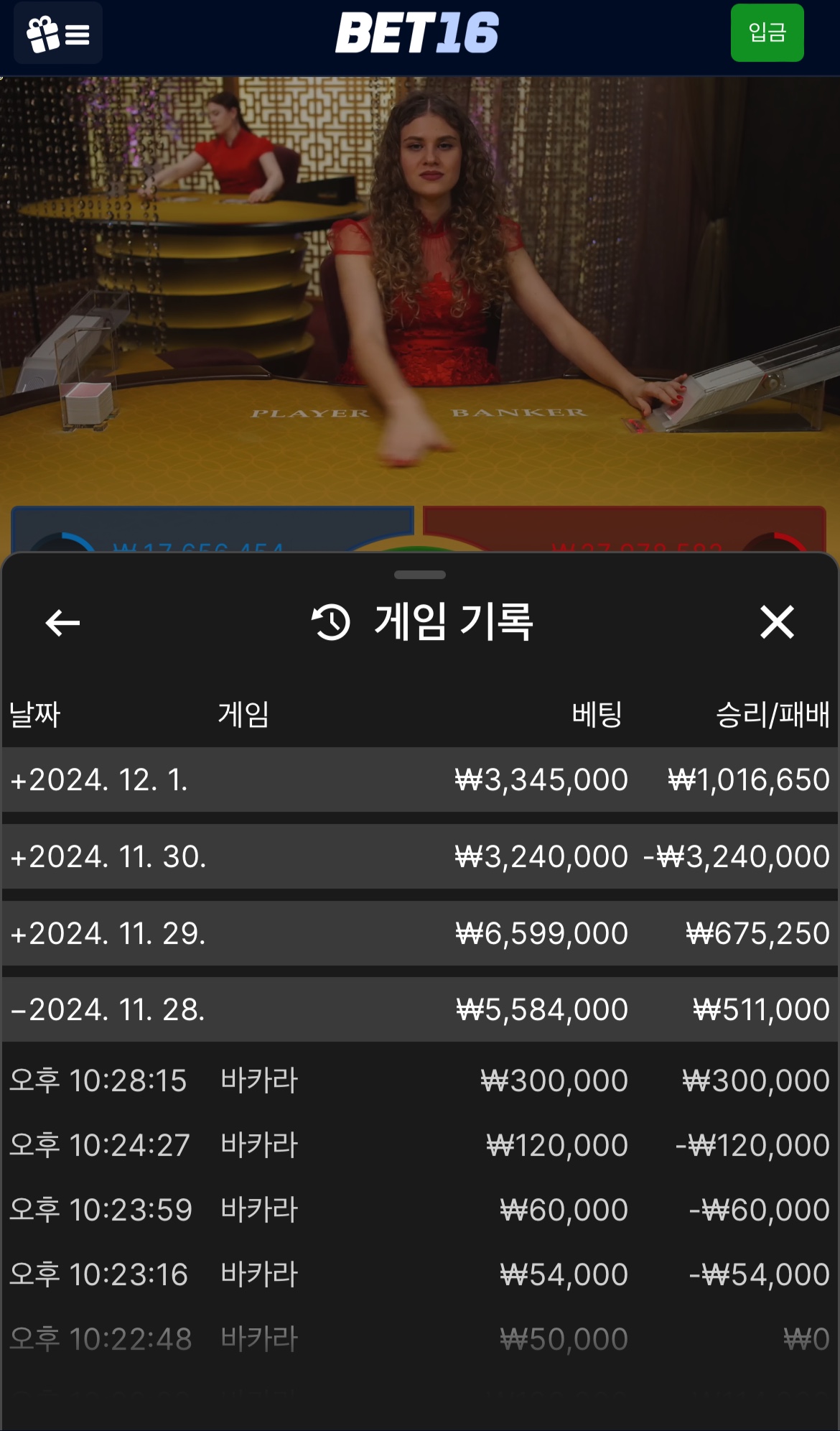Viewport: 840px width, 1431px height.
Task: Expand the 2024. 12. 1. record row
Action: point(420,780)
